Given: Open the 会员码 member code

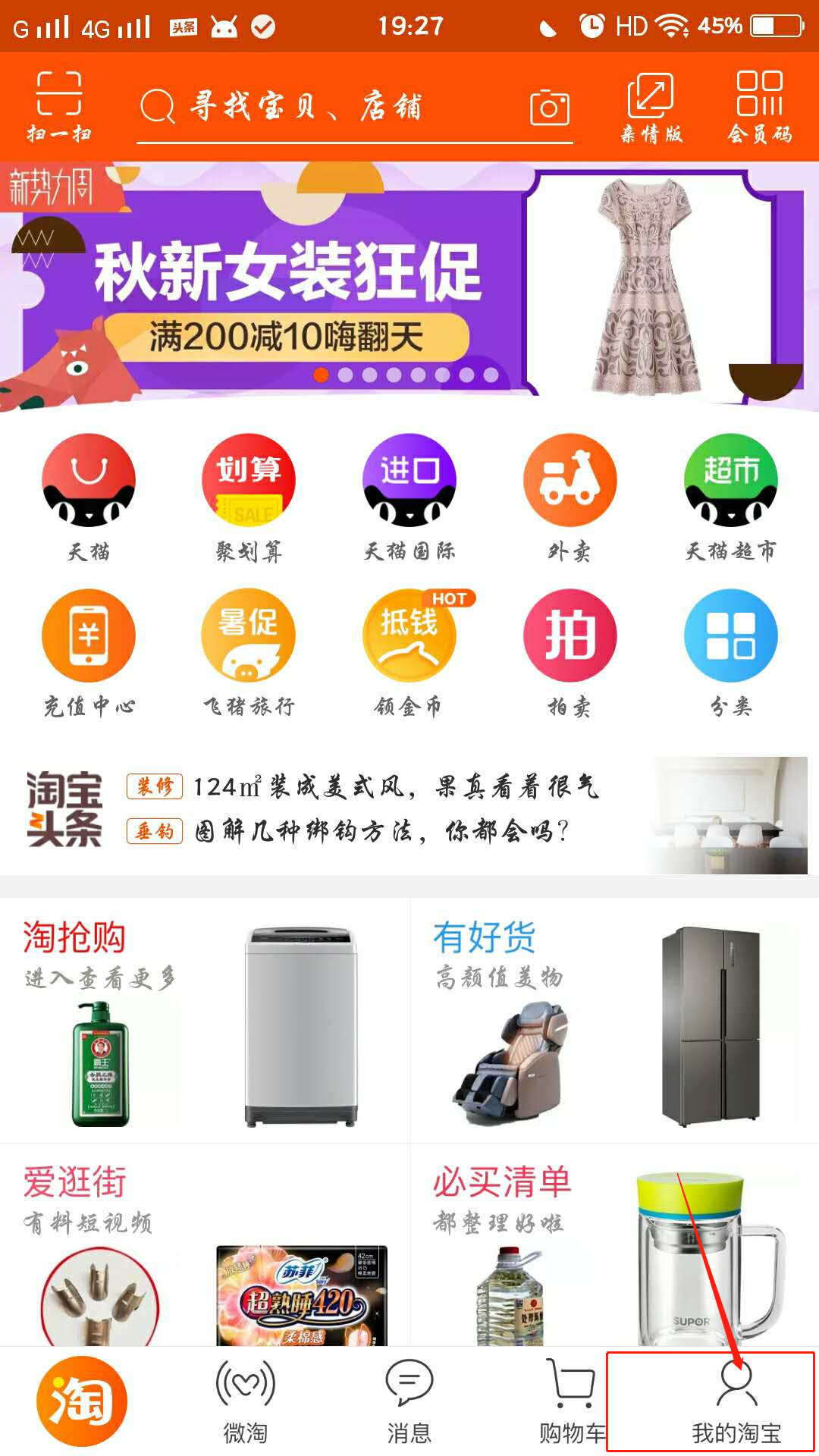Looking at the screenshot, I should (x=759, y=108).
